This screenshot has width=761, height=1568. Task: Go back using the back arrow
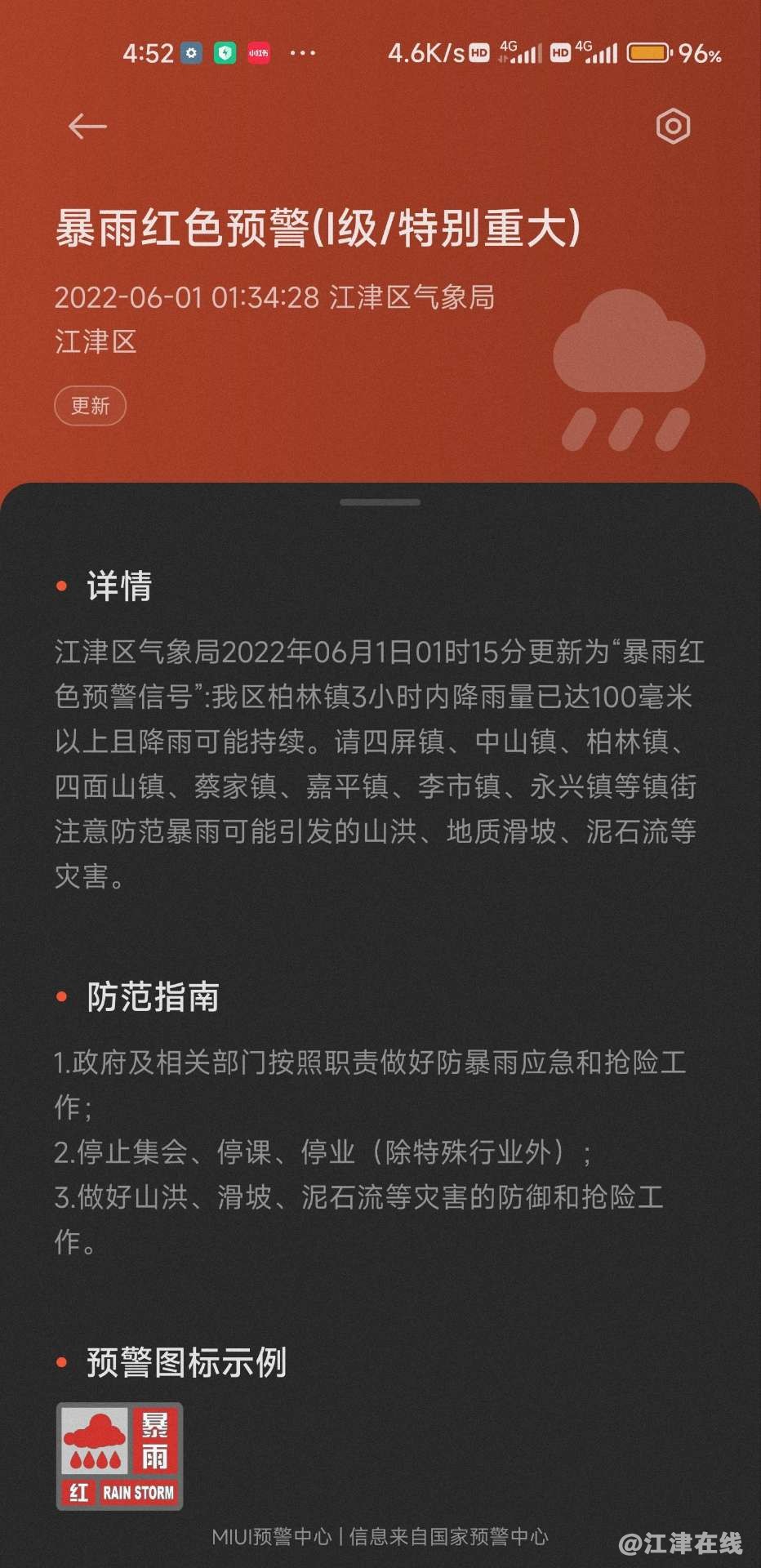[x=87, y=127]
